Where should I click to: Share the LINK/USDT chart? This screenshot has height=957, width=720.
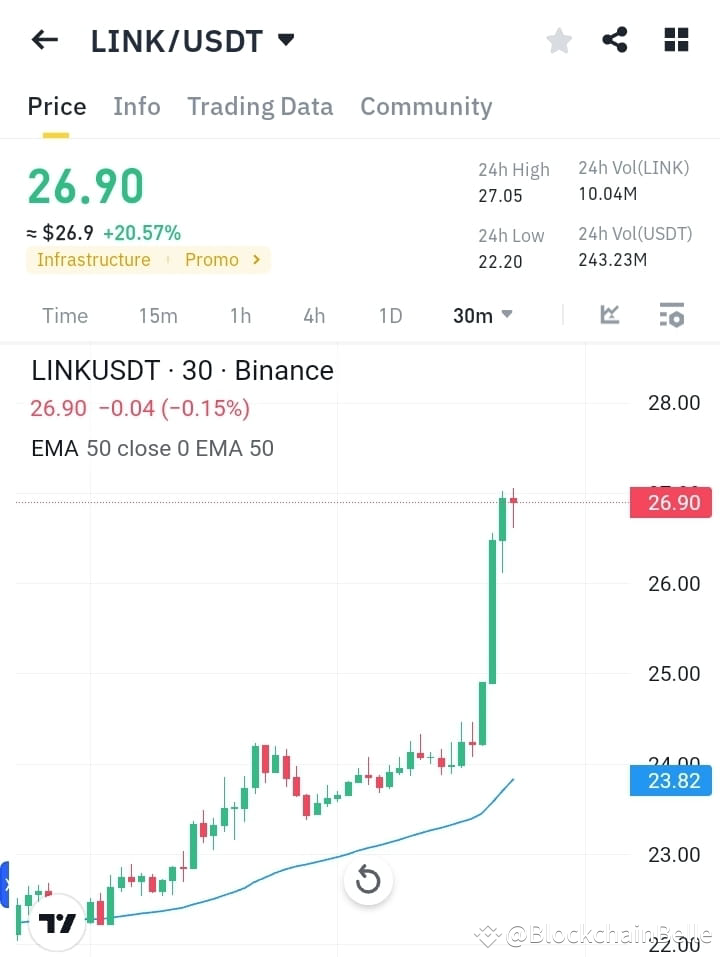616,39
